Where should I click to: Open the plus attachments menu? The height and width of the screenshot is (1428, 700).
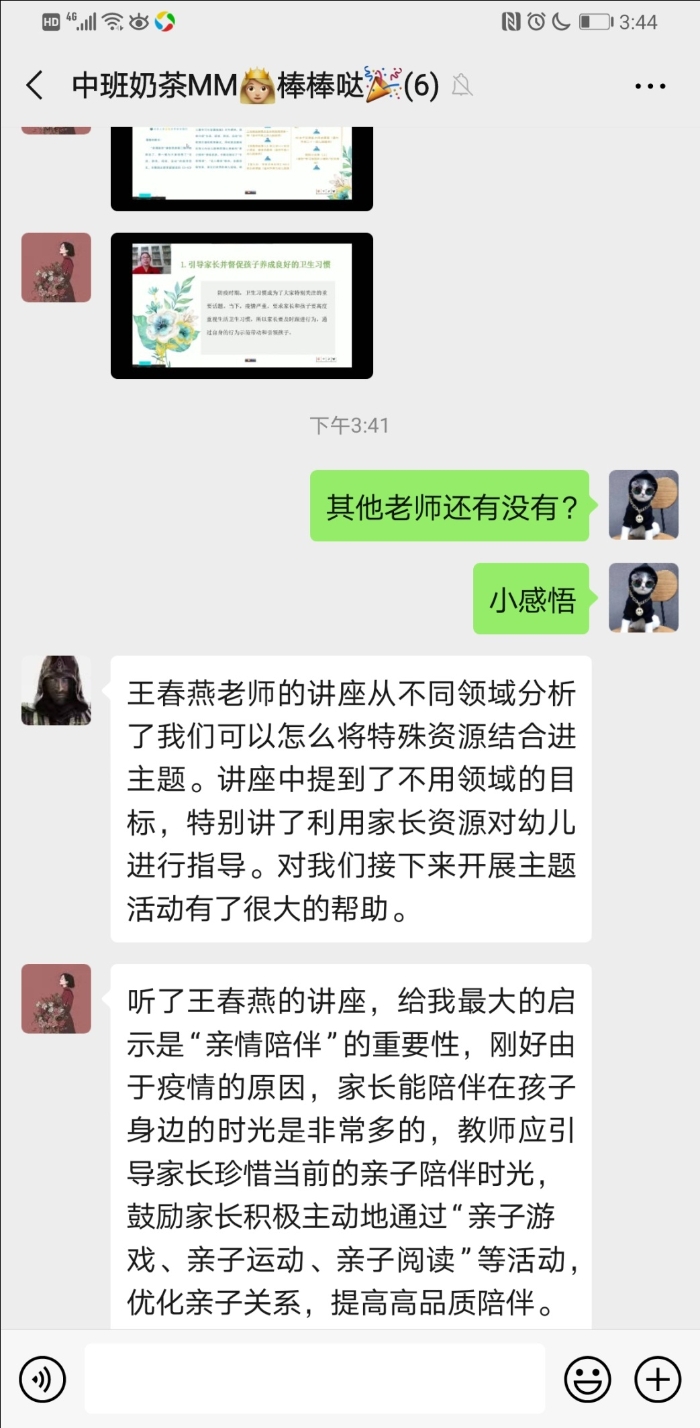(657, 1379)
